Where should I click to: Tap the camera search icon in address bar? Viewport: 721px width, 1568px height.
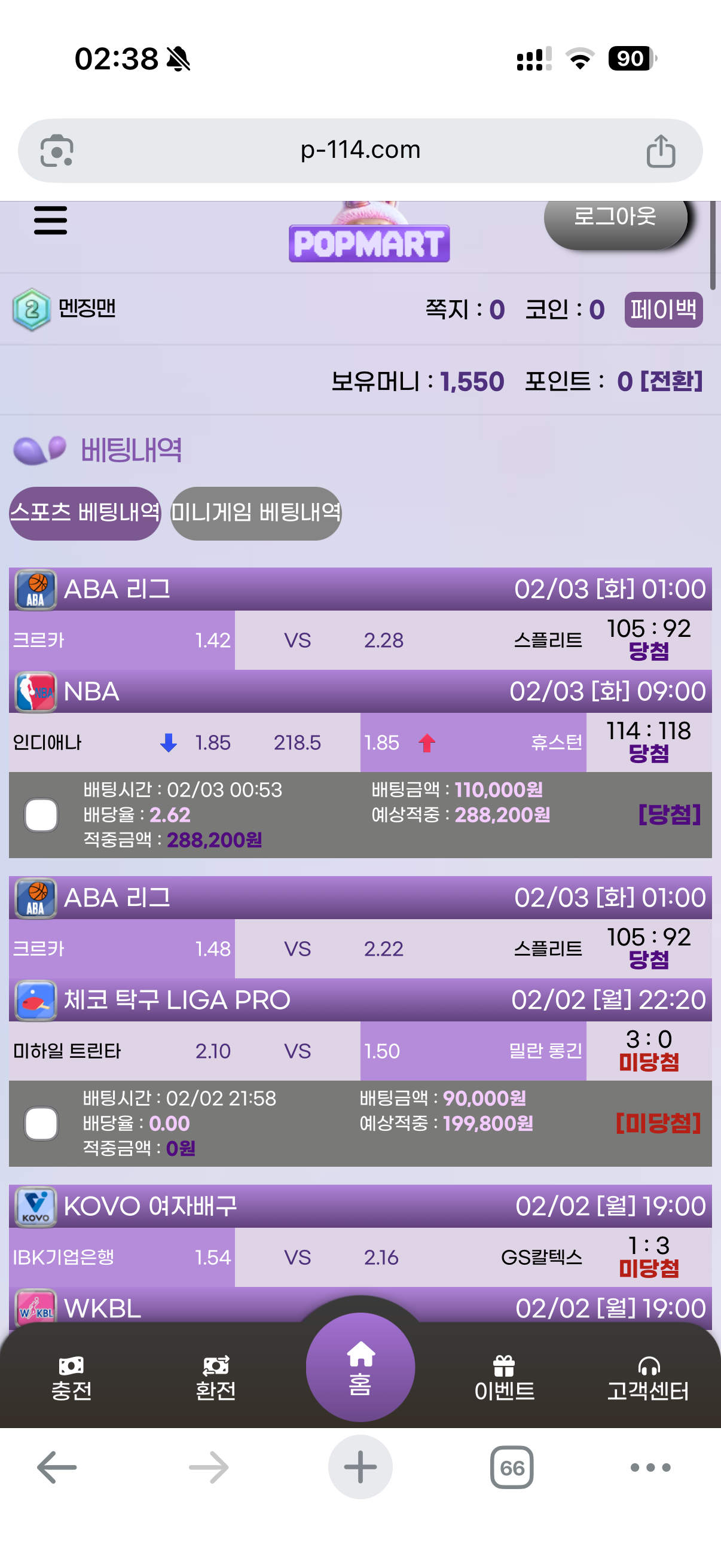tap(57, 151)
